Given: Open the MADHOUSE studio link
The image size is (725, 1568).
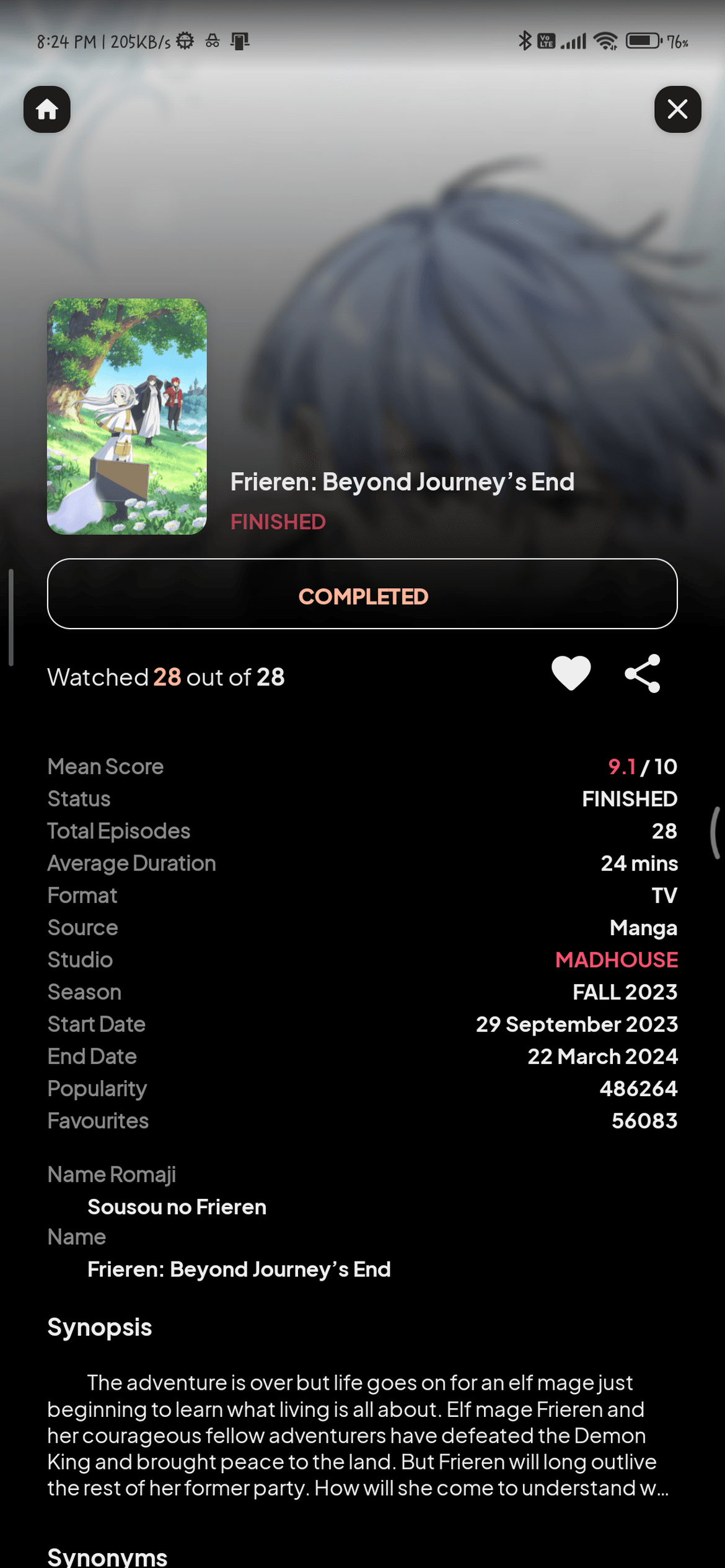Looking at the screenshot, I should tap(617, 959).
